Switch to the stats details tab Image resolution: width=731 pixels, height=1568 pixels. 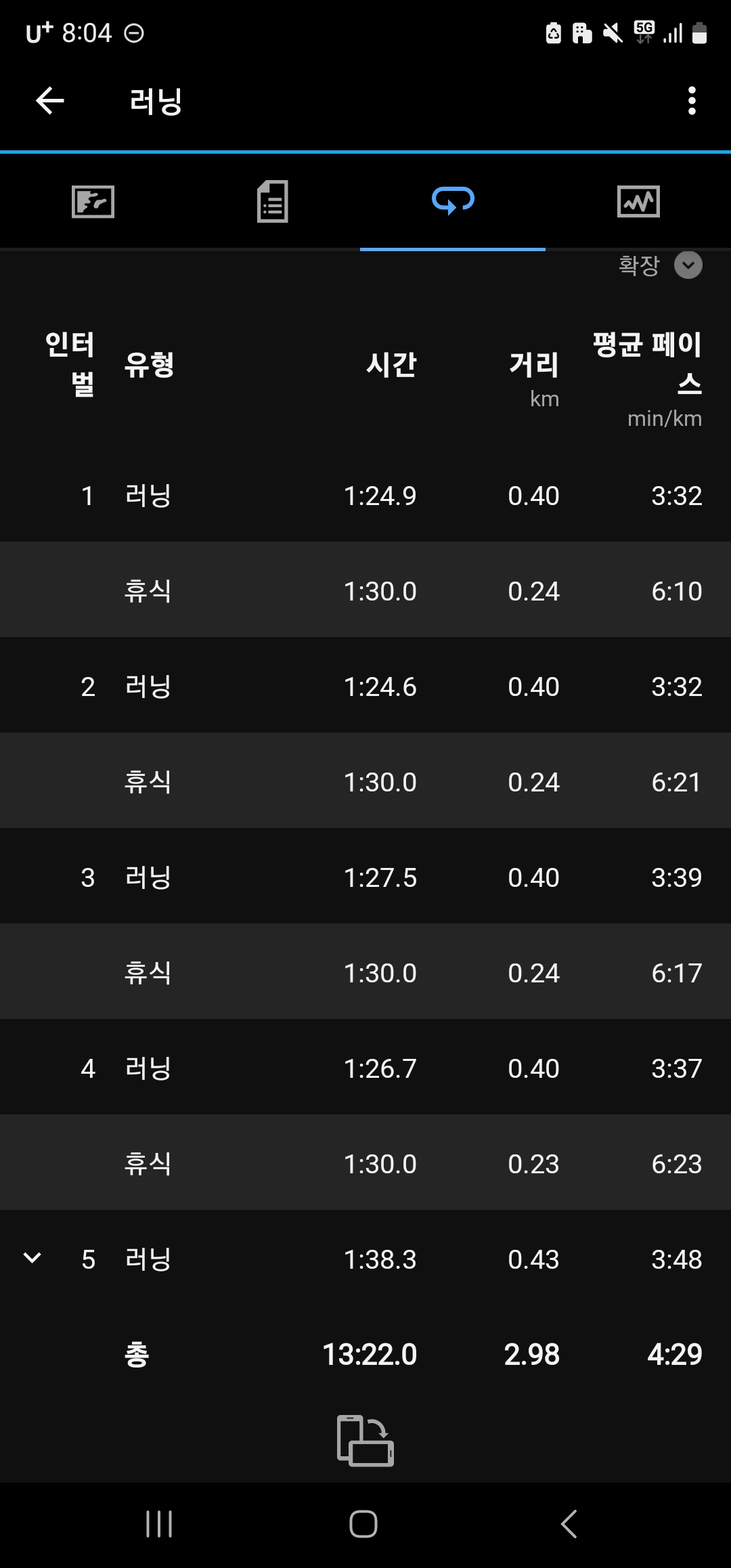tap(273, 201)
